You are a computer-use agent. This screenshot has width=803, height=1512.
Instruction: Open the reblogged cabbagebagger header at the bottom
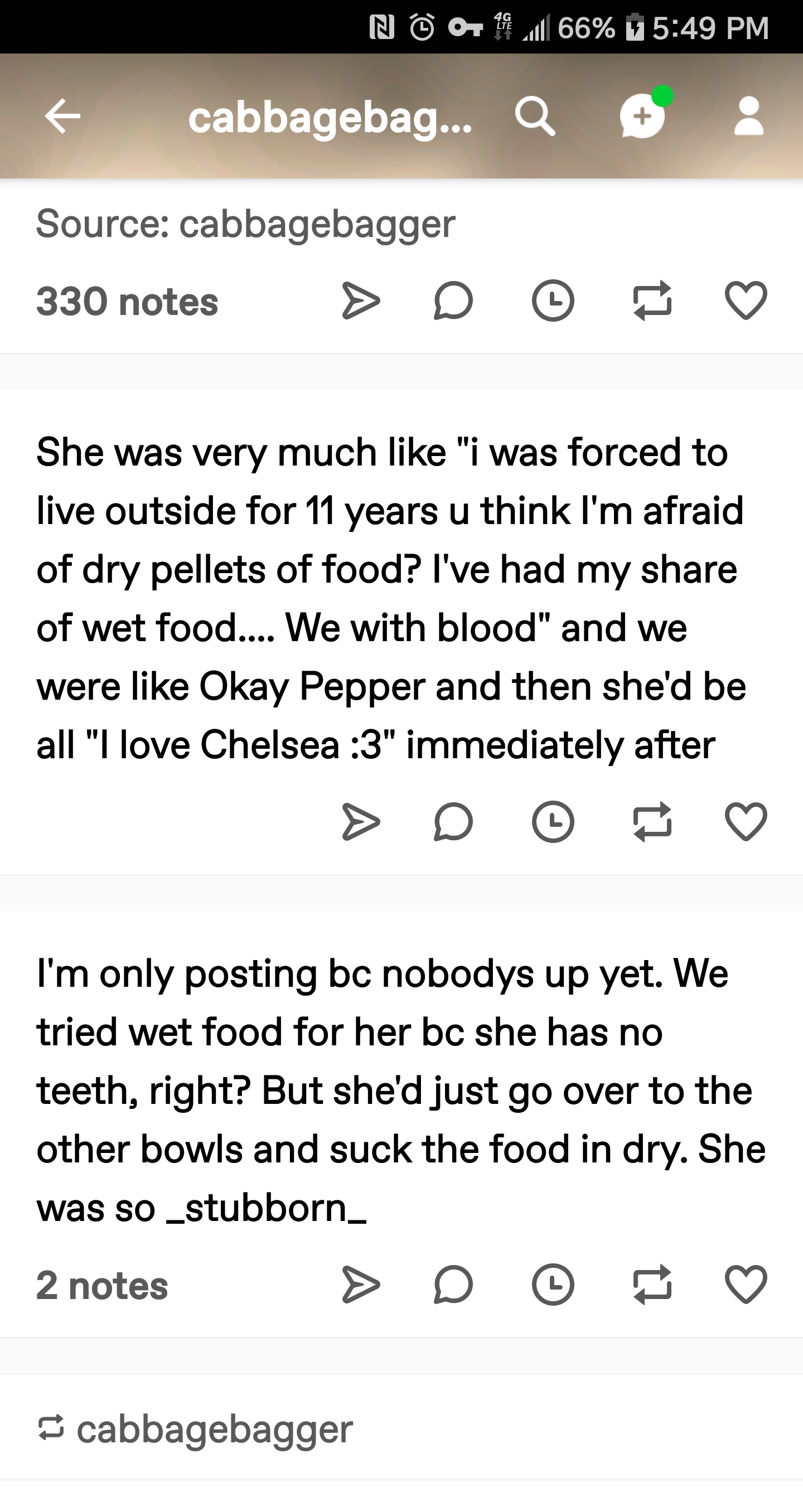click(196, 1429)
